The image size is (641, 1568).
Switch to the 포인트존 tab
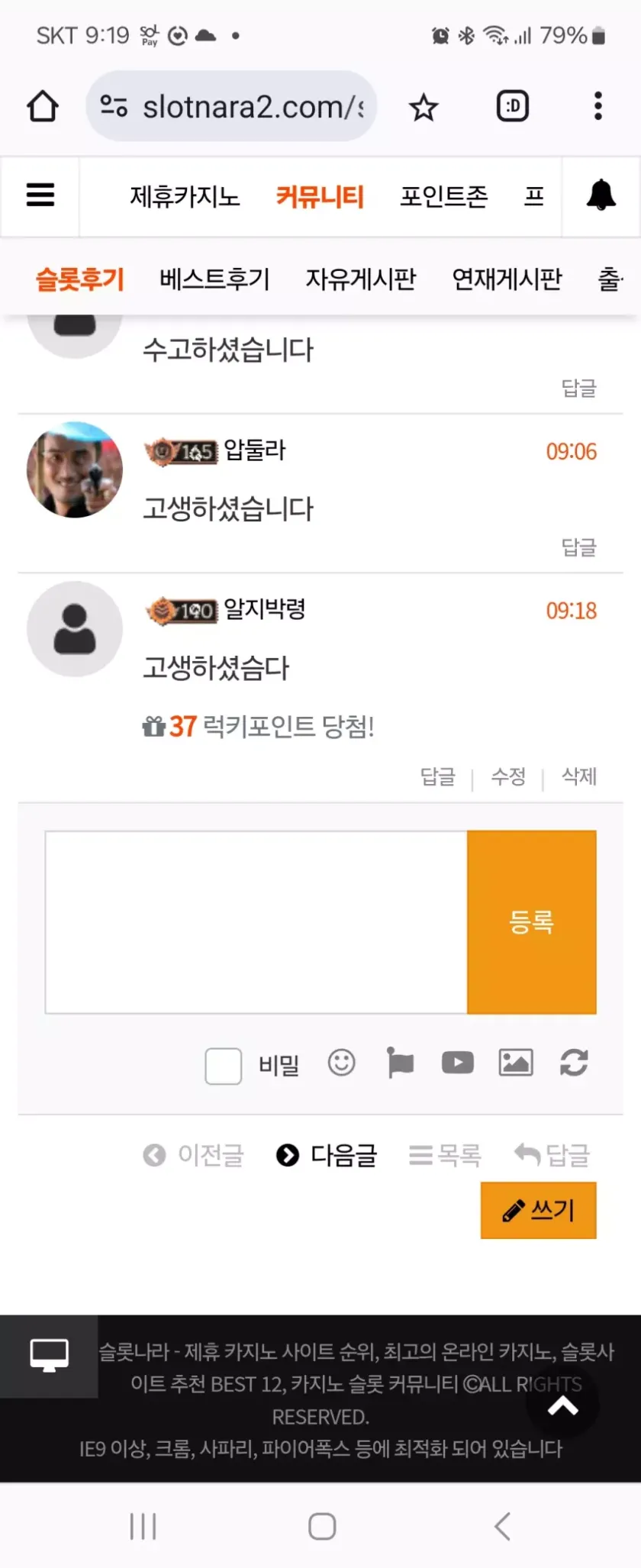coord(443,197)
